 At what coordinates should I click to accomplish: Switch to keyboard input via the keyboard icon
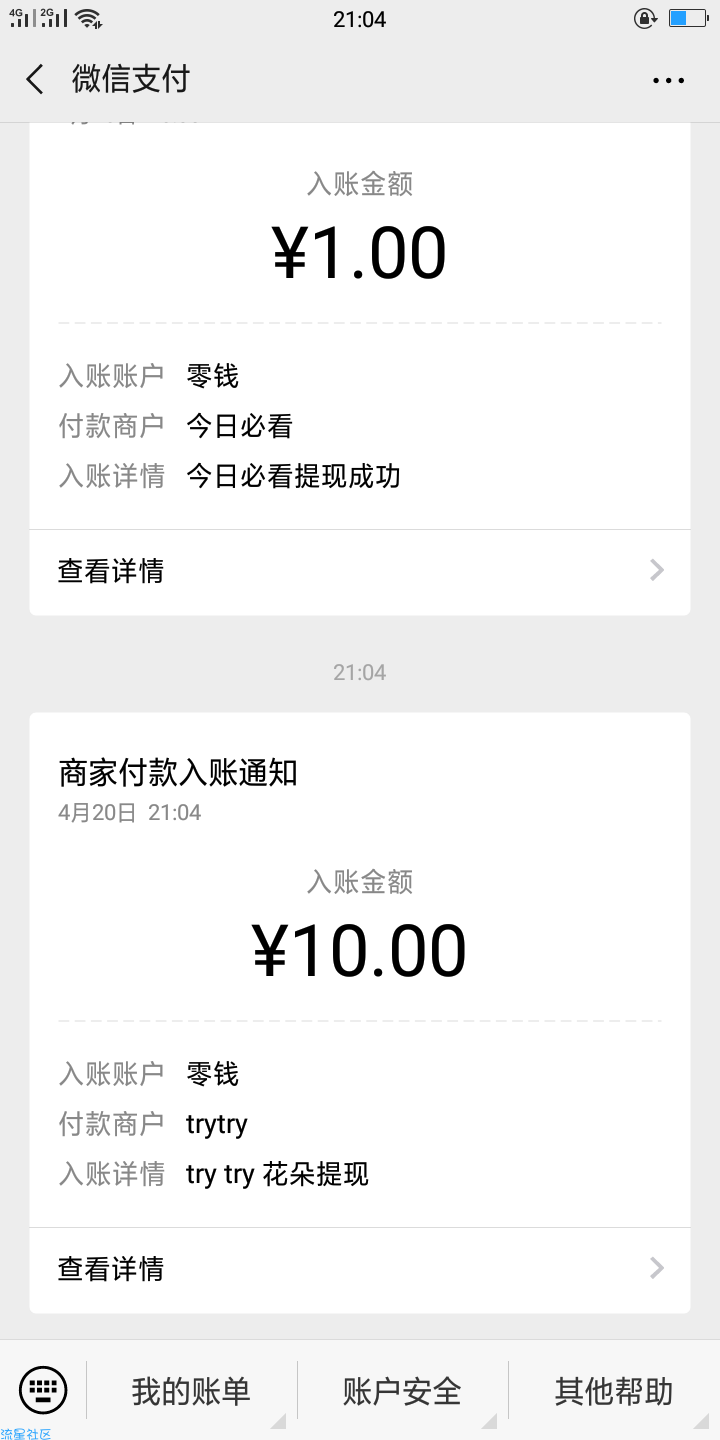click(x=43, y=1390)
